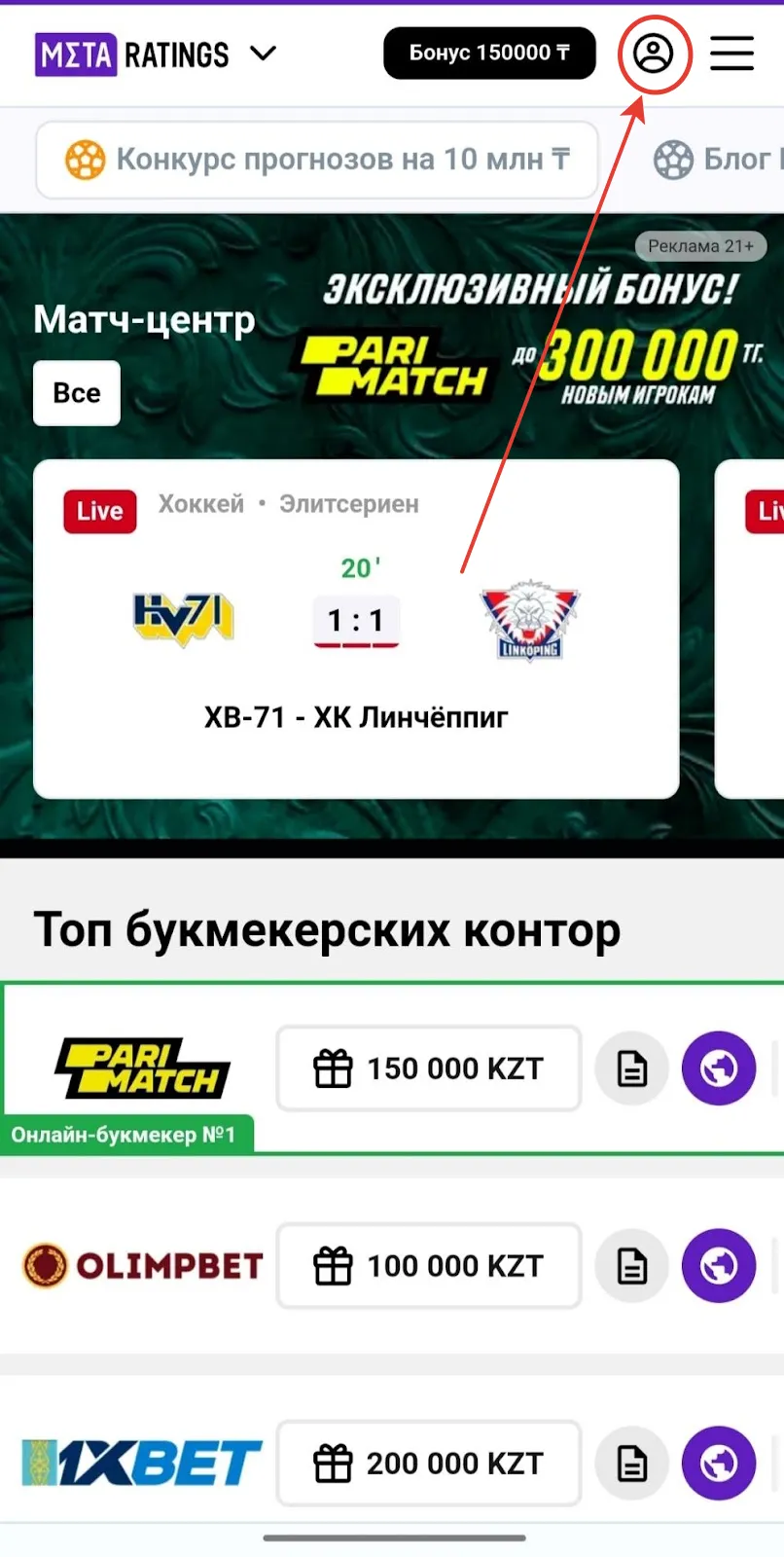
Task: Tap 1xBet 200 000 KZT bonus button
Action: (429, 1463)
